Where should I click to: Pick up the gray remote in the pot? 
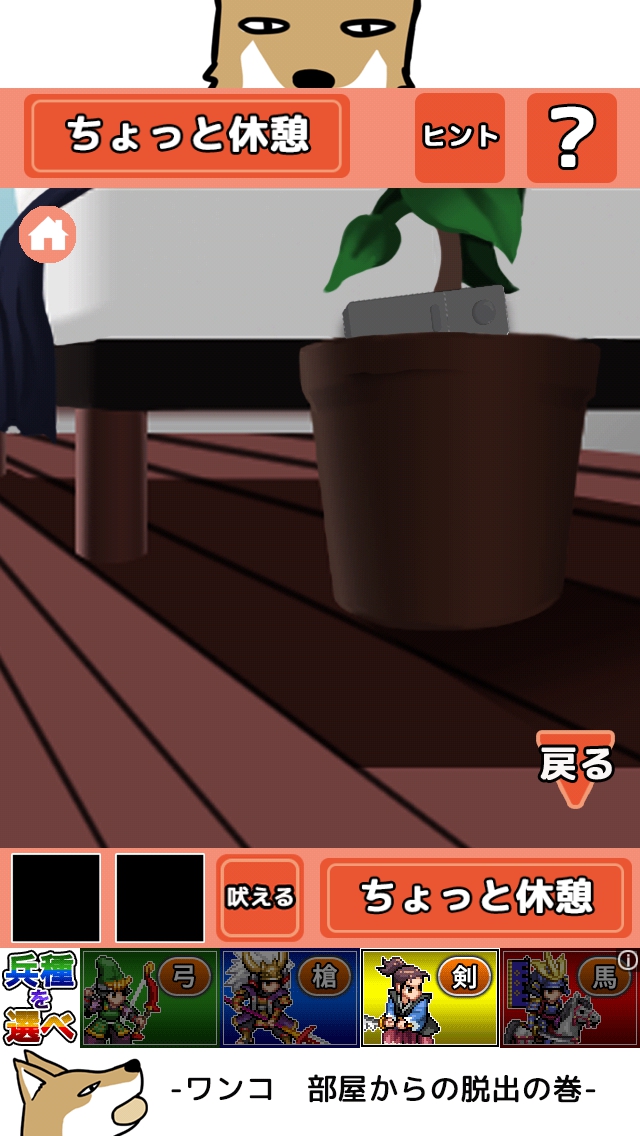tap(425, 315)
